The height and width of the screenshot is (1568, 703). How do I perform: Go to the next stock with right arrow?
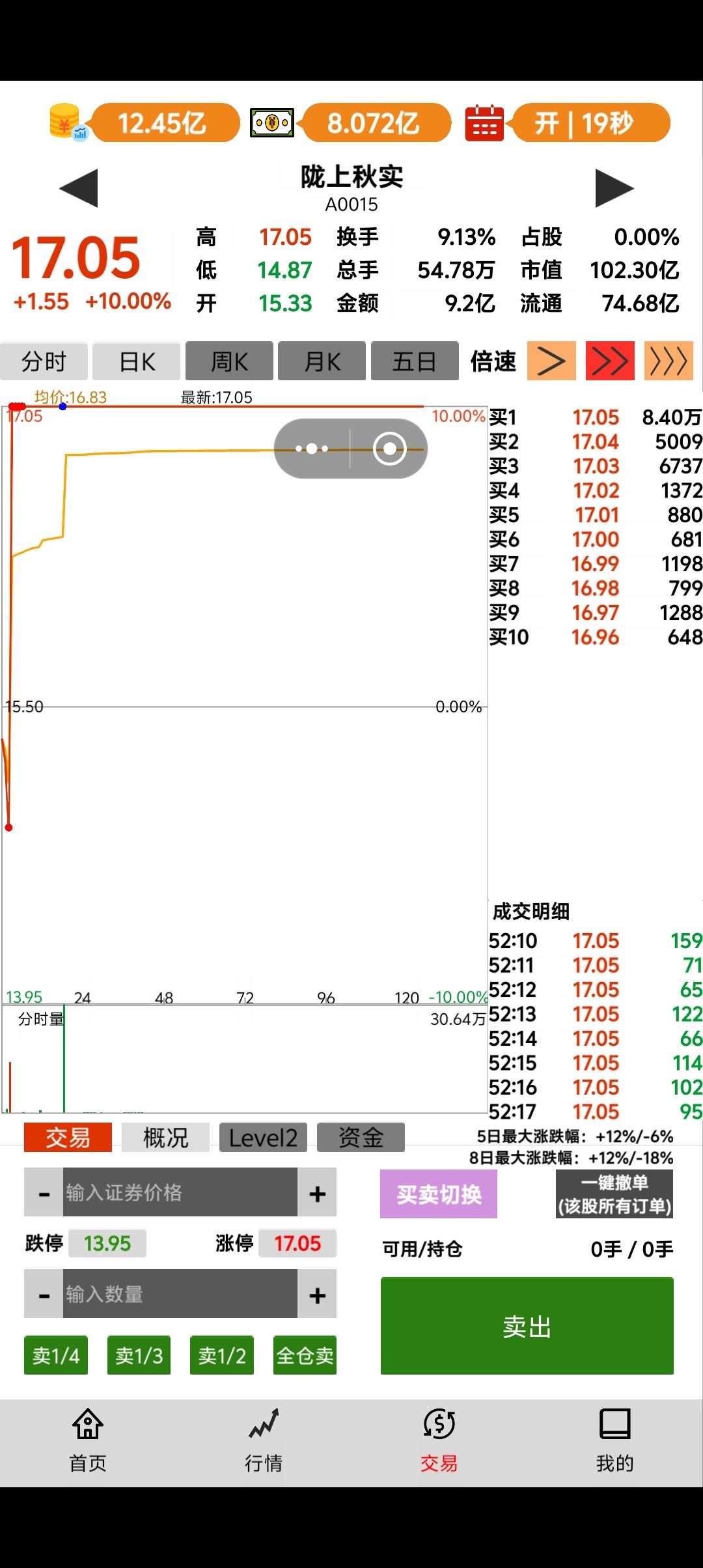point(614,188)
